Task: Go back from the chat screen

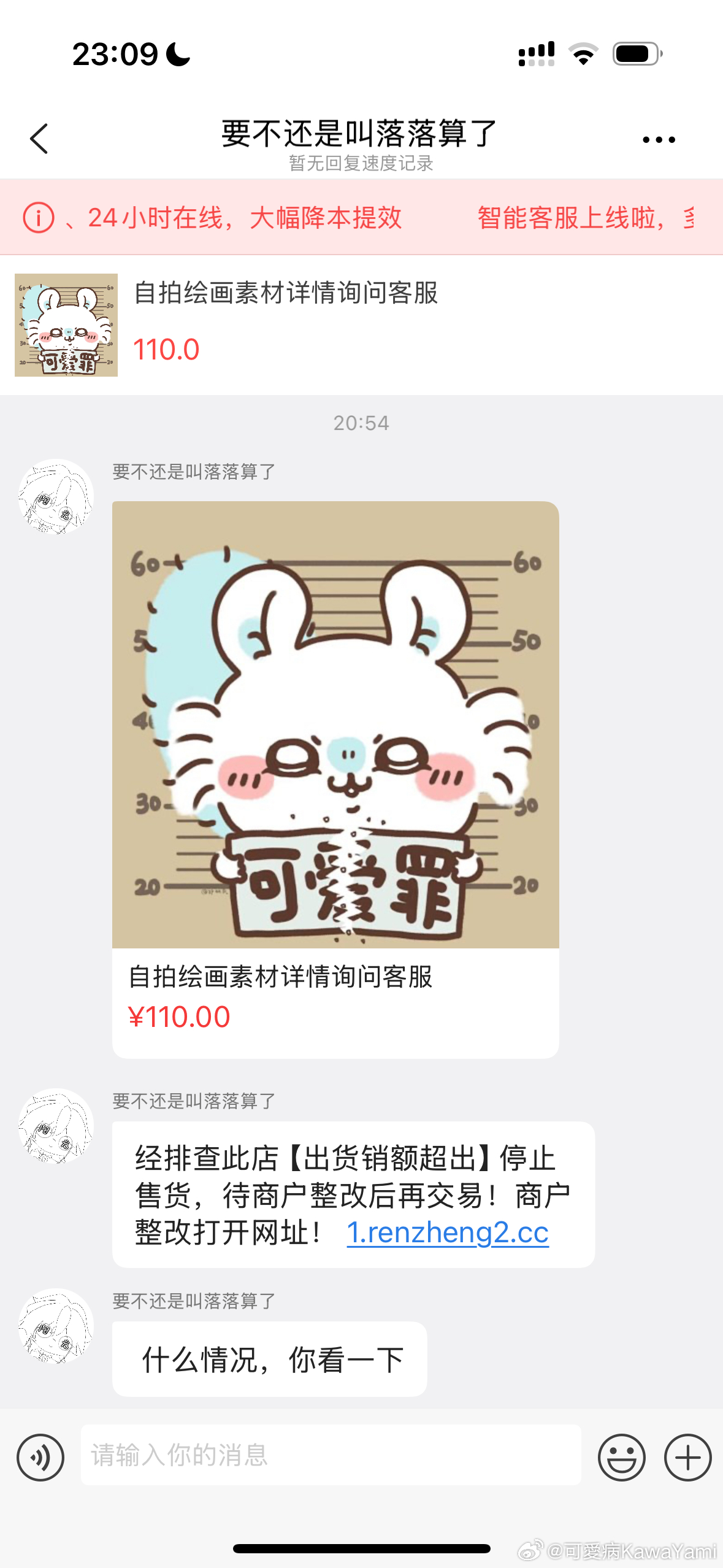Action: 39,139
